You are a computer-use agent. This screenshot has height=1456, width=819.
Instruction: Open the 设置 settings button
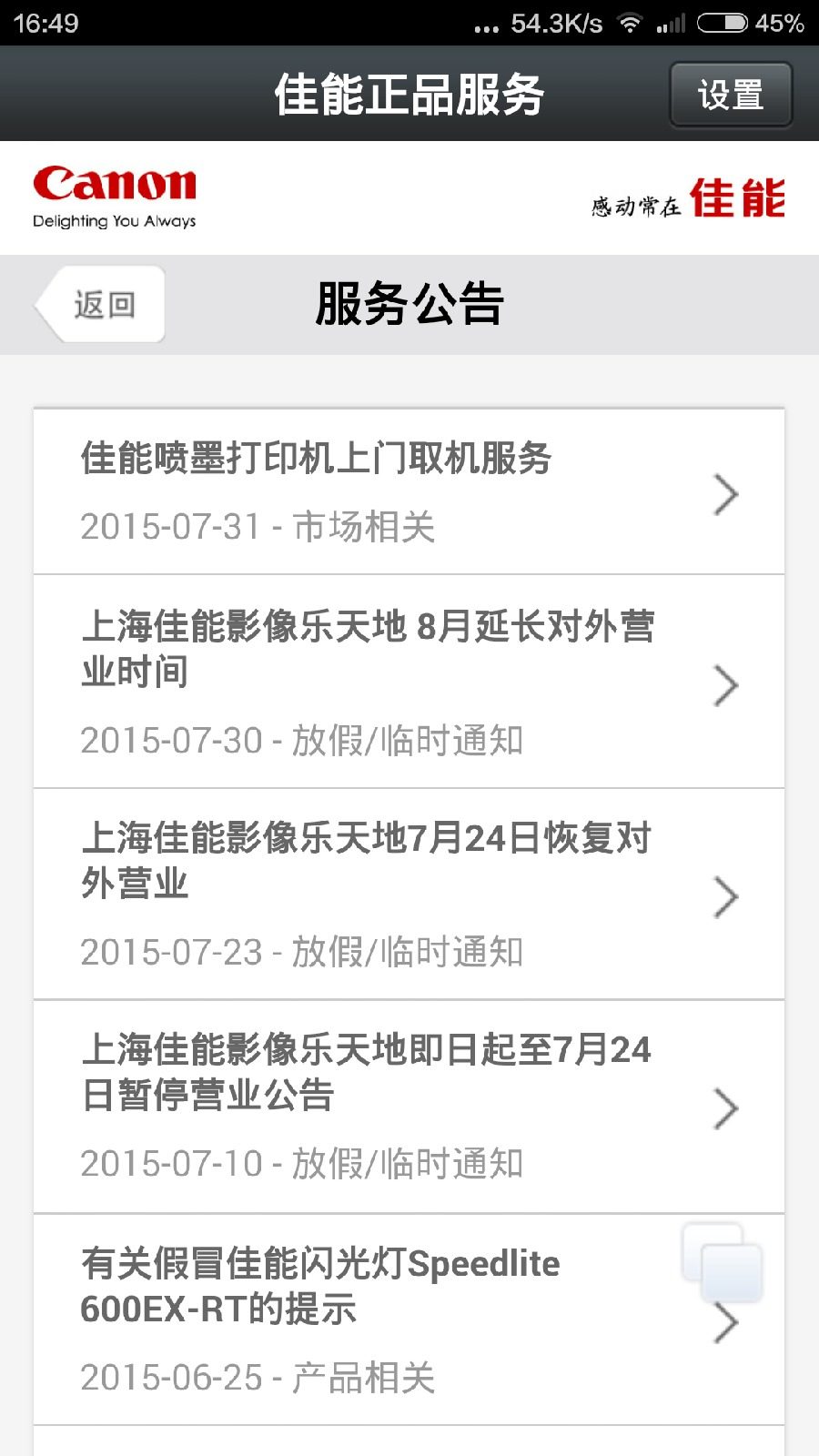point(730,95)
